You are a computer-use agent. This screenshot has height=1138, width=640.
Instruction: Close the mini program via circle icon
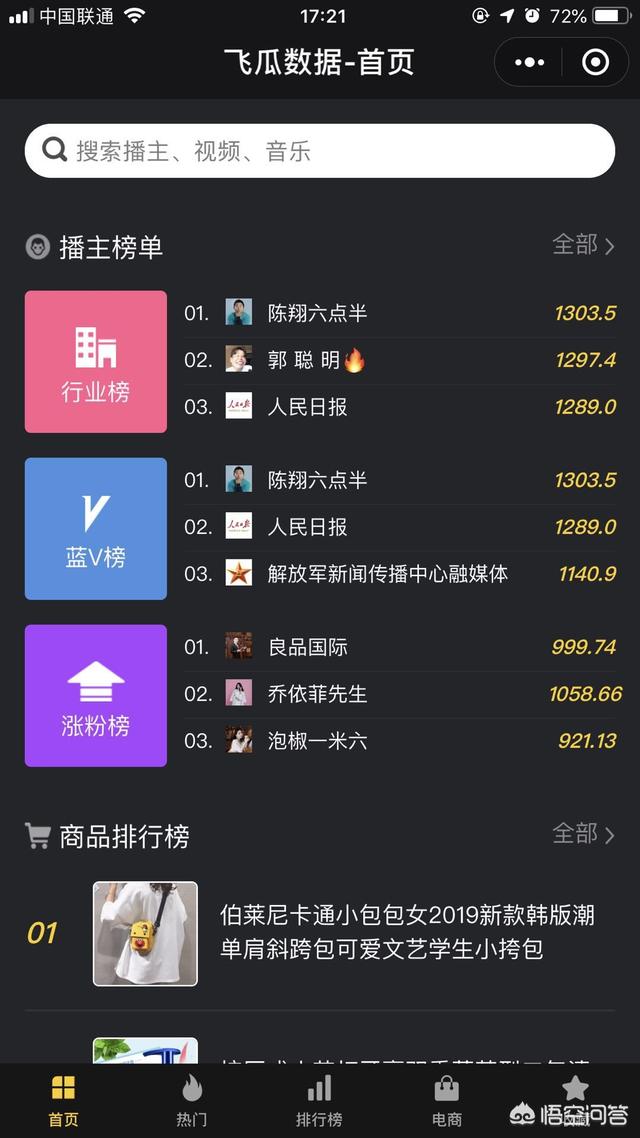point(595,62)
